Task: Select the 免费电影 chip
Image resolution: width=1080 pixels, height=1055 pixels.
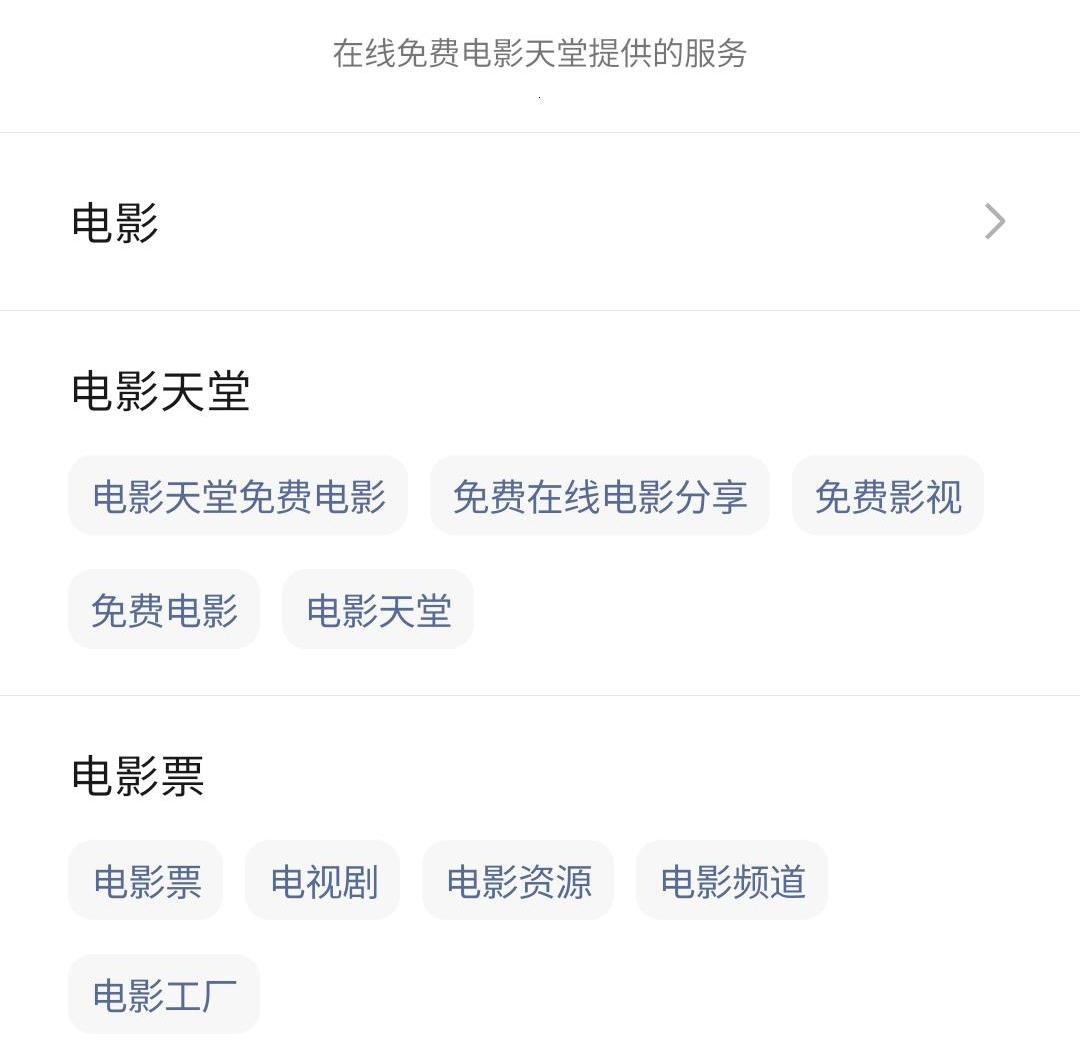Action: 164,610
